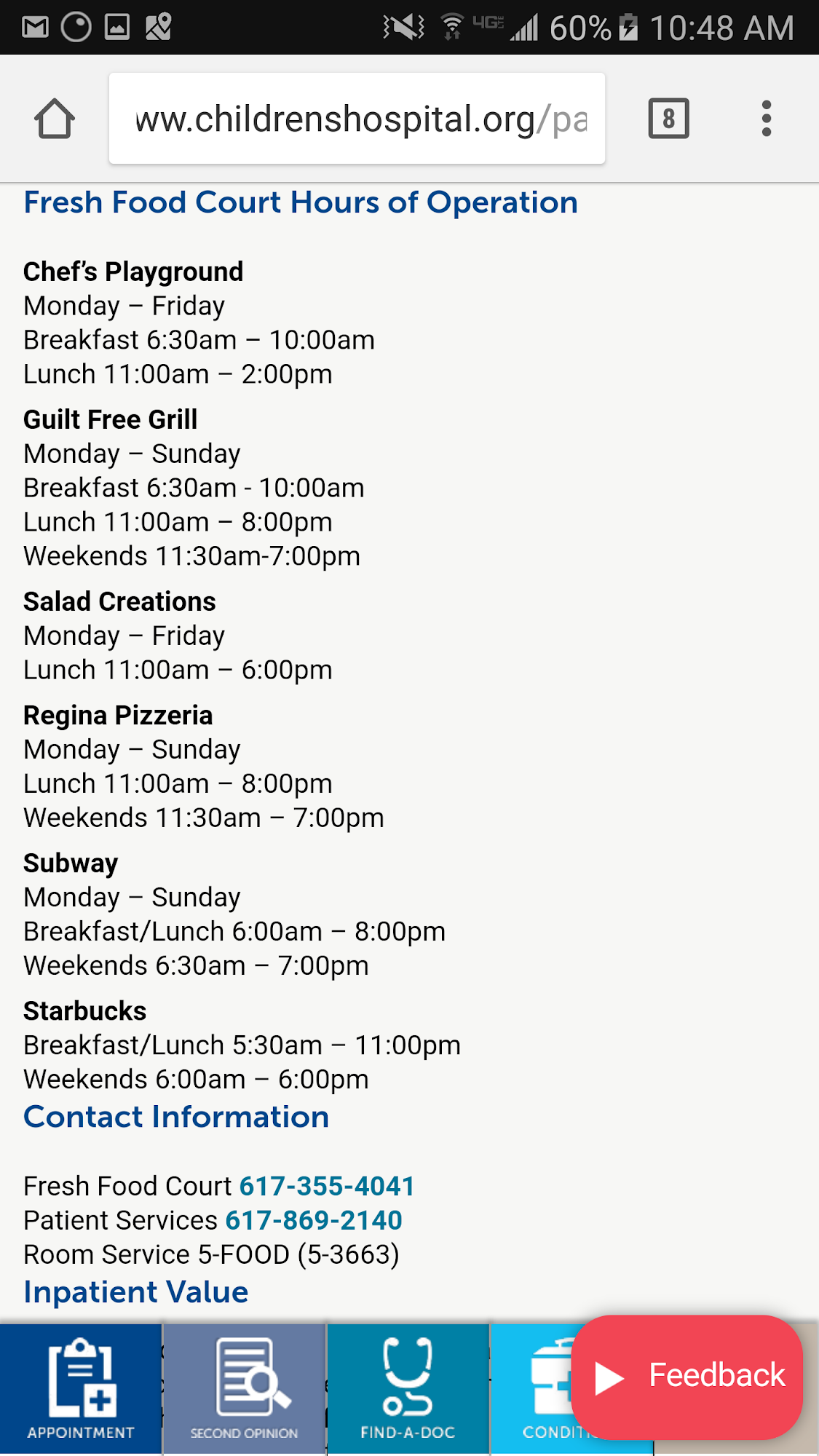Go to Find-A-Doc
819x1456 pixels.
click(408, 1388)
